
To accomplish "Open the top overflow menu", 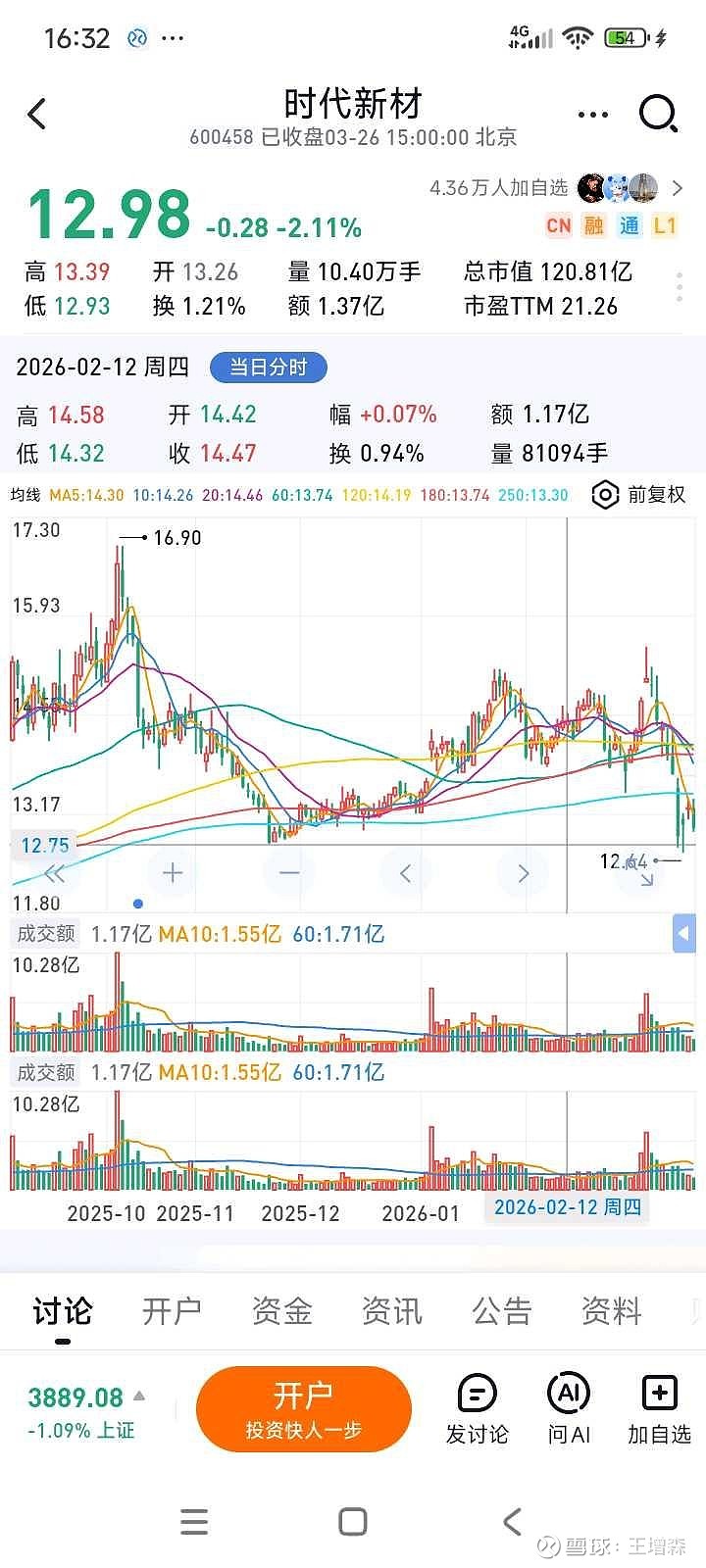I will (593, 115).
